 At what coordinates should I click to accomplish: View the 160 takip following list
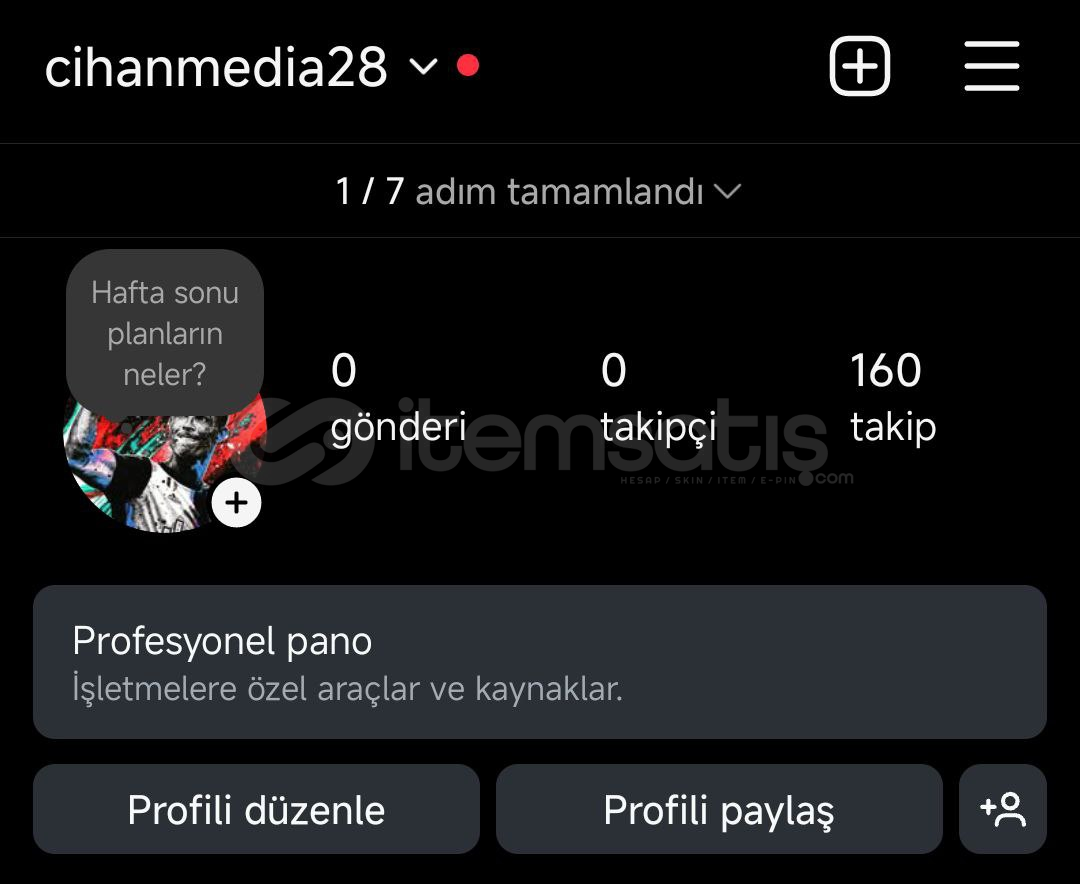point(892,398)
